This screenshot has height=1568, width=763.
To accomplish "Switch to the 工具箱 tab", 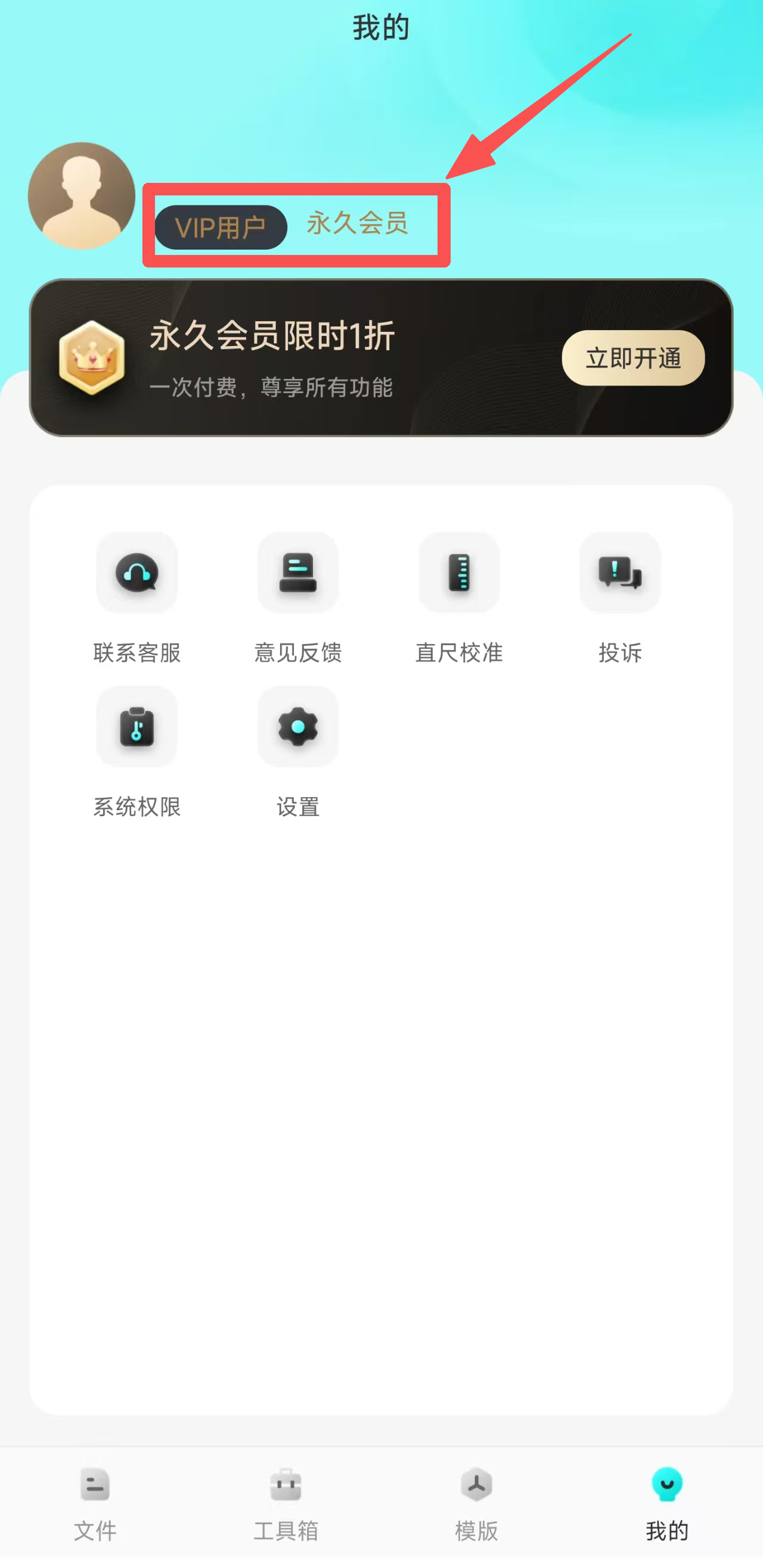I will coord(286,1501).
